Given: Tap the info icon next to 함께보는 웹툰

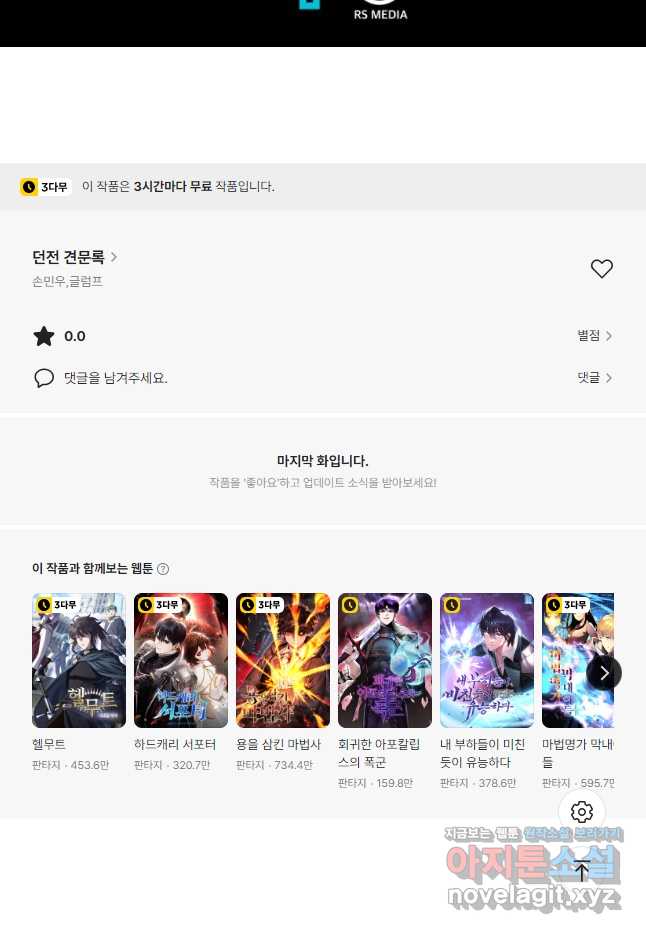Looking at the screenshot, I should [x=163, y=569].
